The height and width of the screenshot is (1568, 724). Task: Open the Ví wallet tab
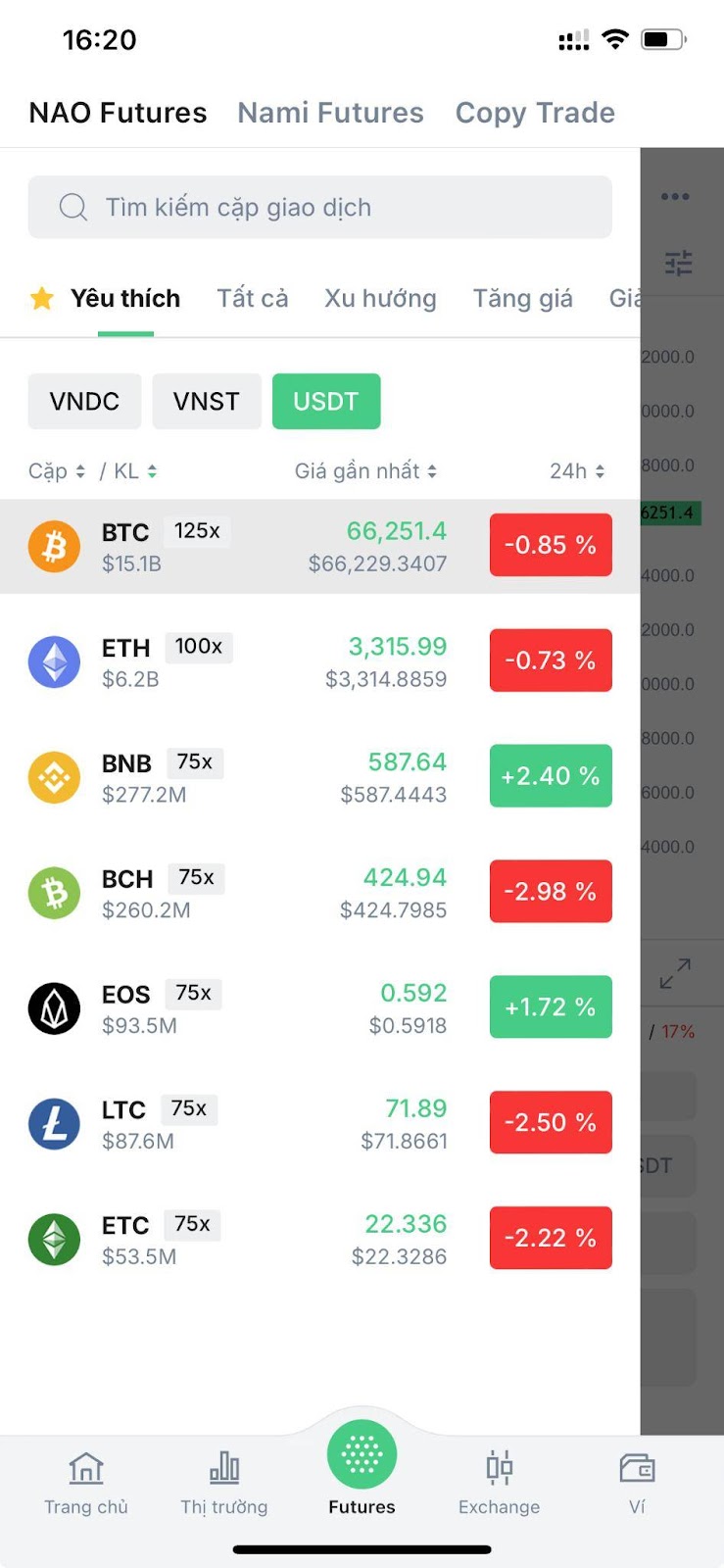point(637,1483)
